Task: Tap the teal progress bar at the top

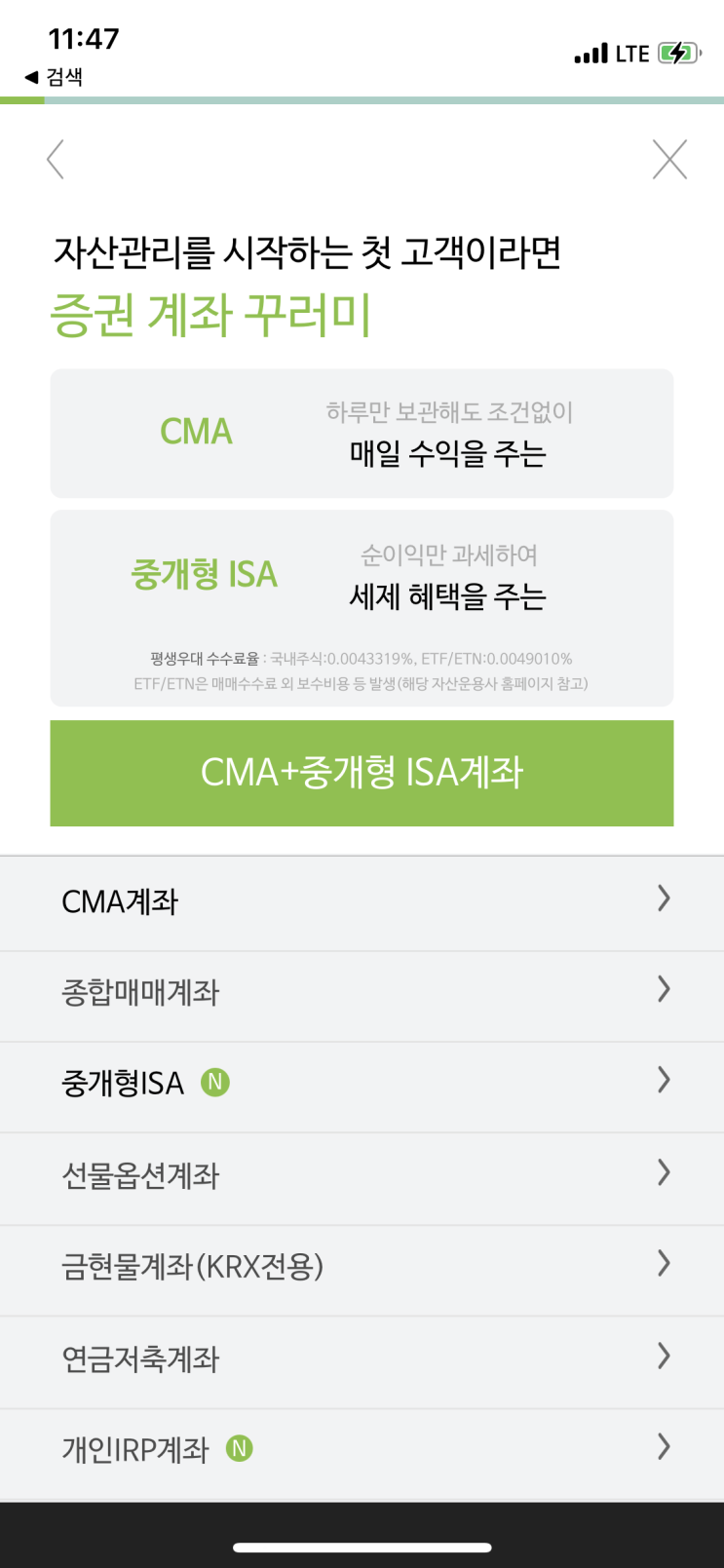Action: (x=362, y=96)
